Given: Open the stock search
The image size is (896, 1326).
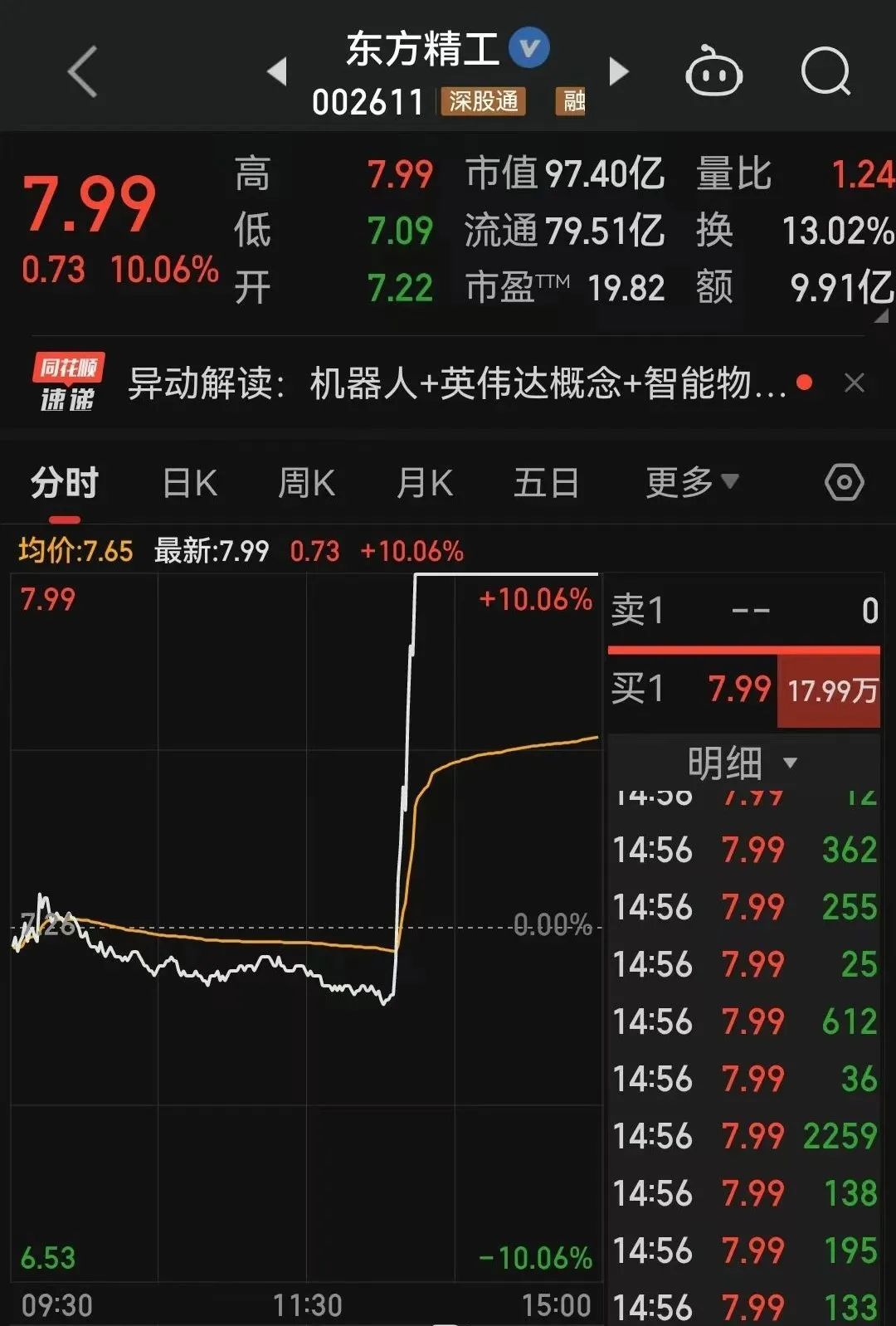Looking at the screenshot, I should 825,72.
